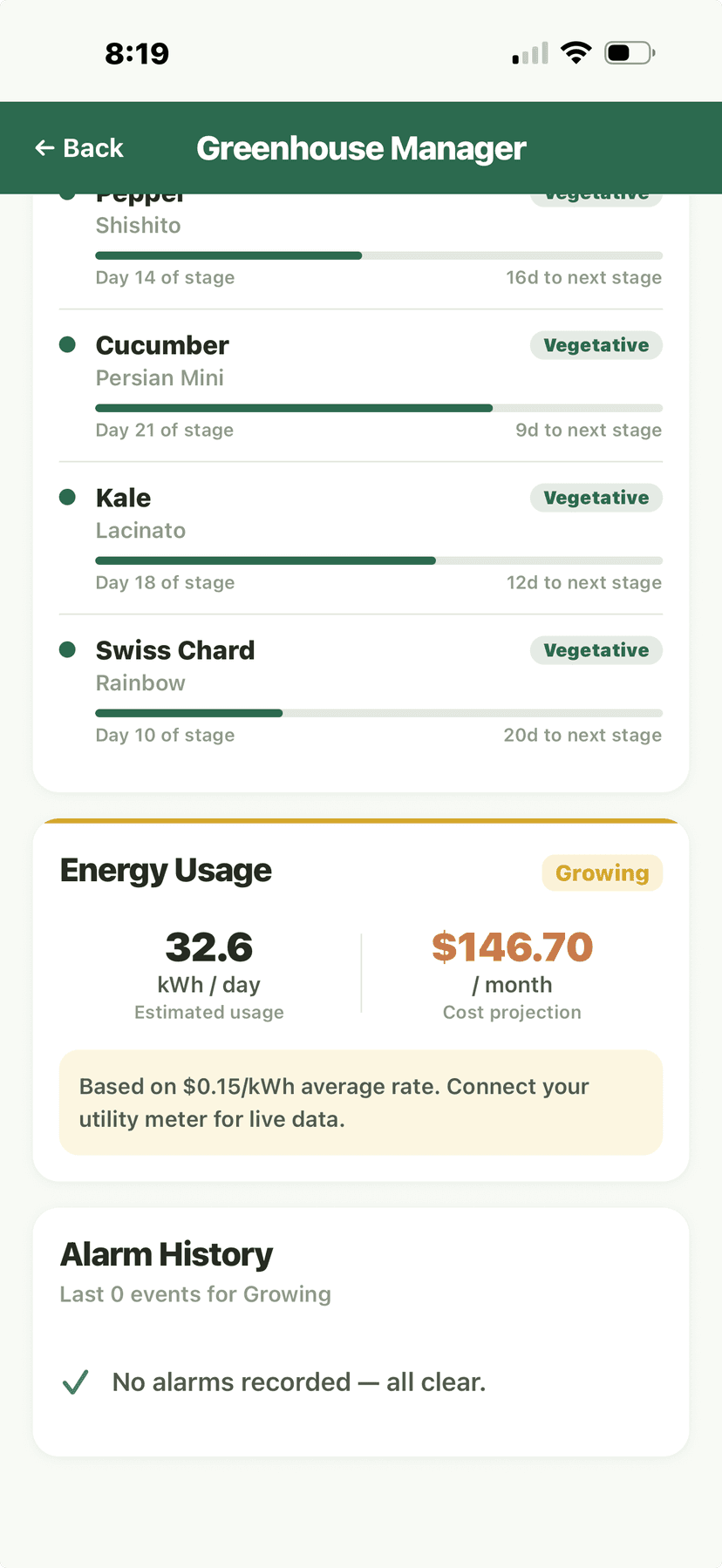
Task: Click the Cucumber stage progress bar
Action: pyautogui.click(x=378, y=408)
